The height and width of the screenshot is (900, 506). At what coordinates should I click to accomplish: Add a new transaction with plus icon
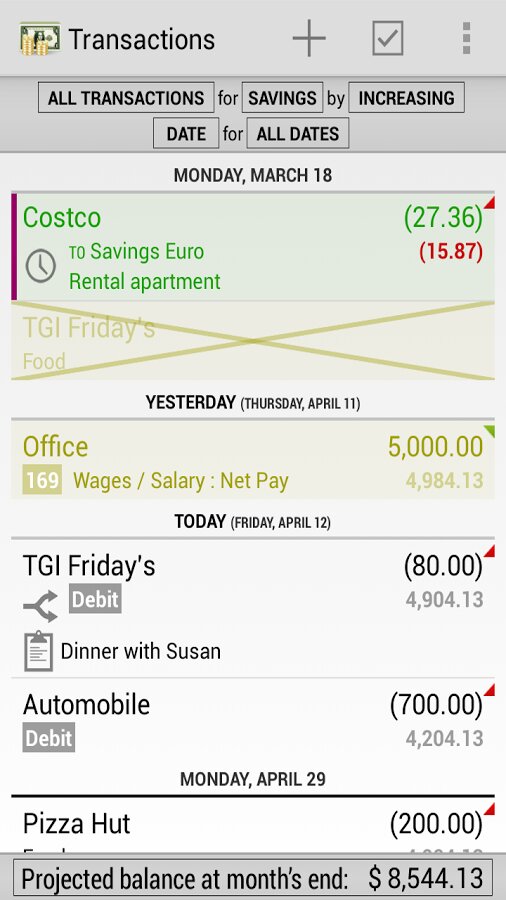(309, 38)
